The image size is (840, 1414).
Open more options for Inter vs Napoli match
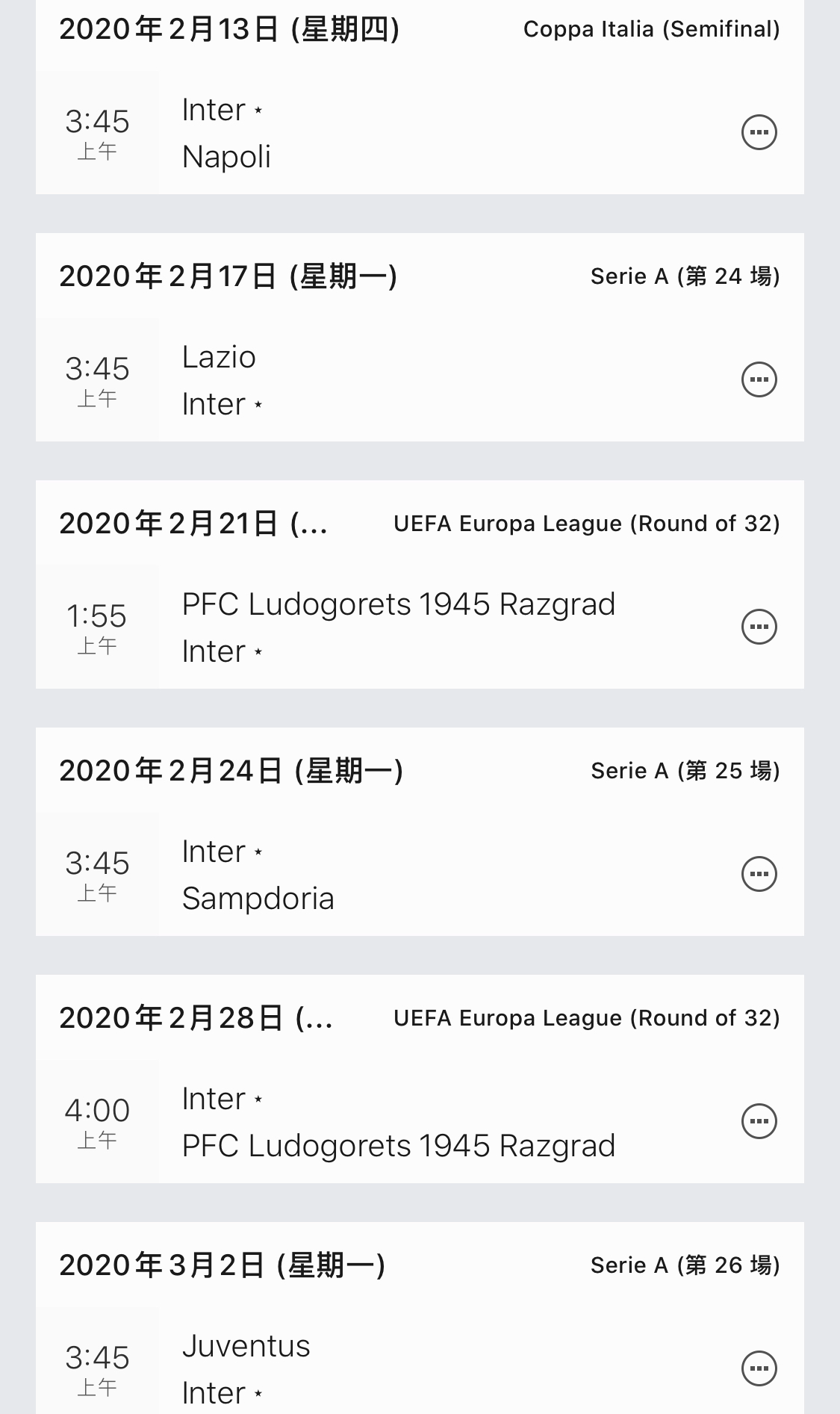click(x=759, y=133)
